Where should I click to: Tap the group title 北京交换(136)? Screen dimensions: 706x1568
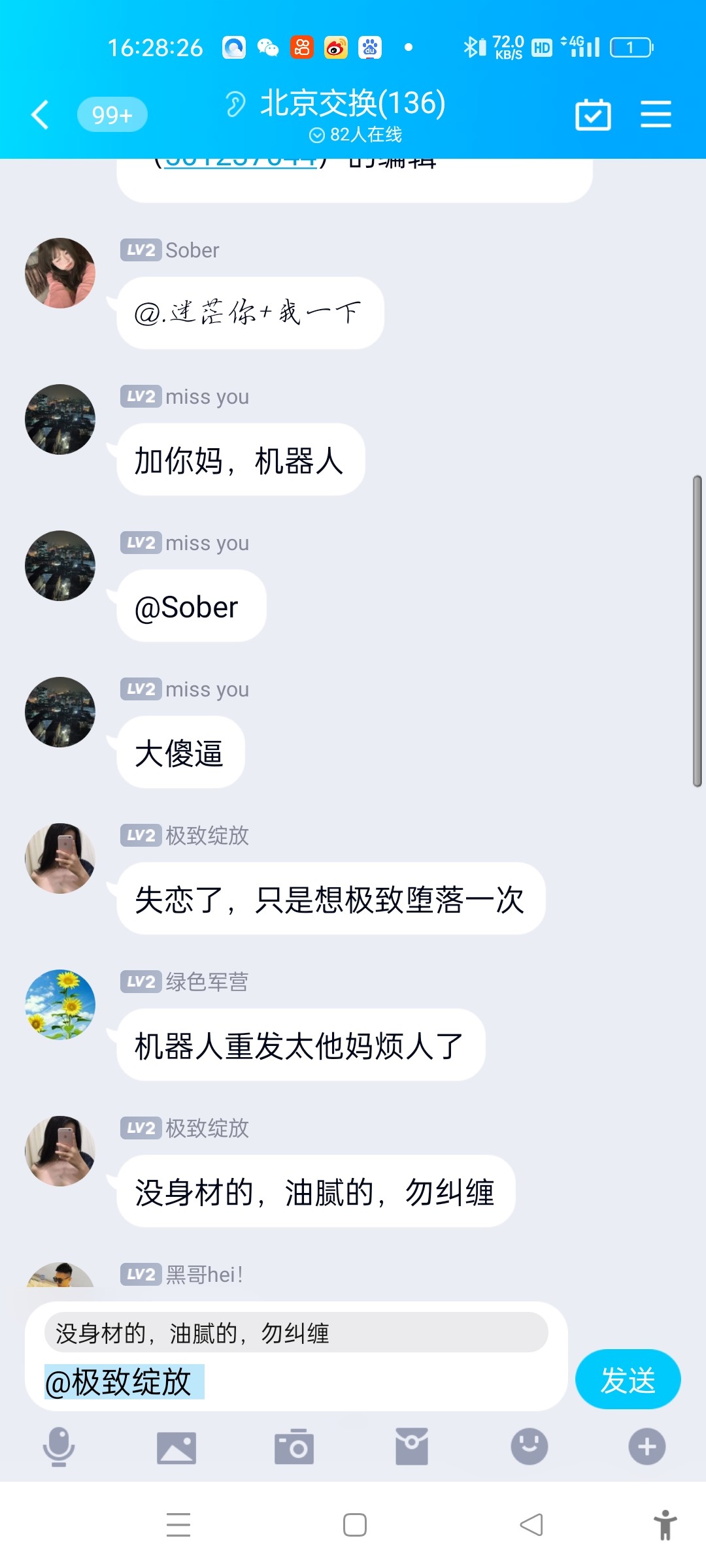[x=353, y=103]
